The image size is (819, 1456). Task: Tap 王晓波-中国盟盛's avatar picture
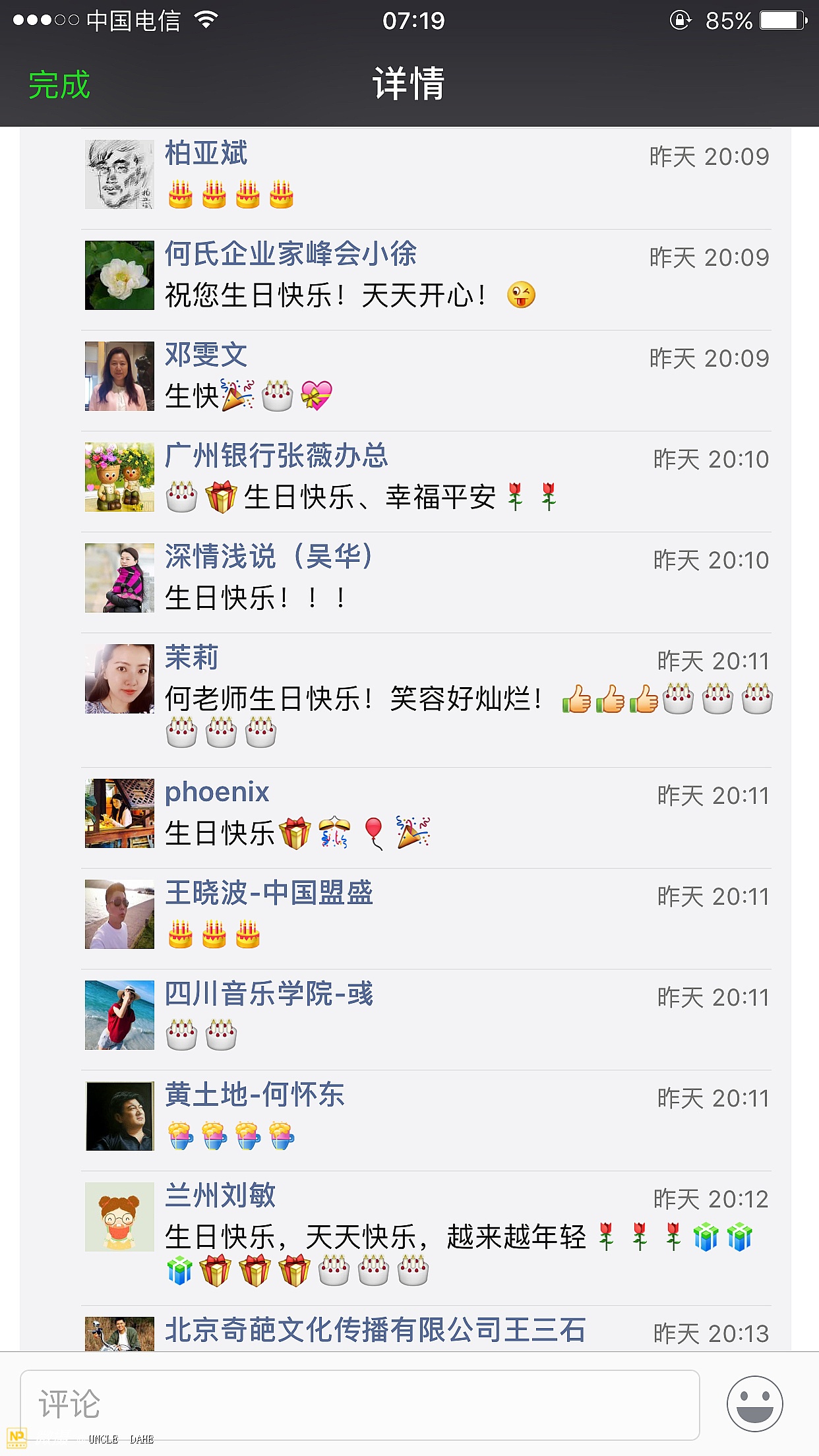tap(119, 914)
